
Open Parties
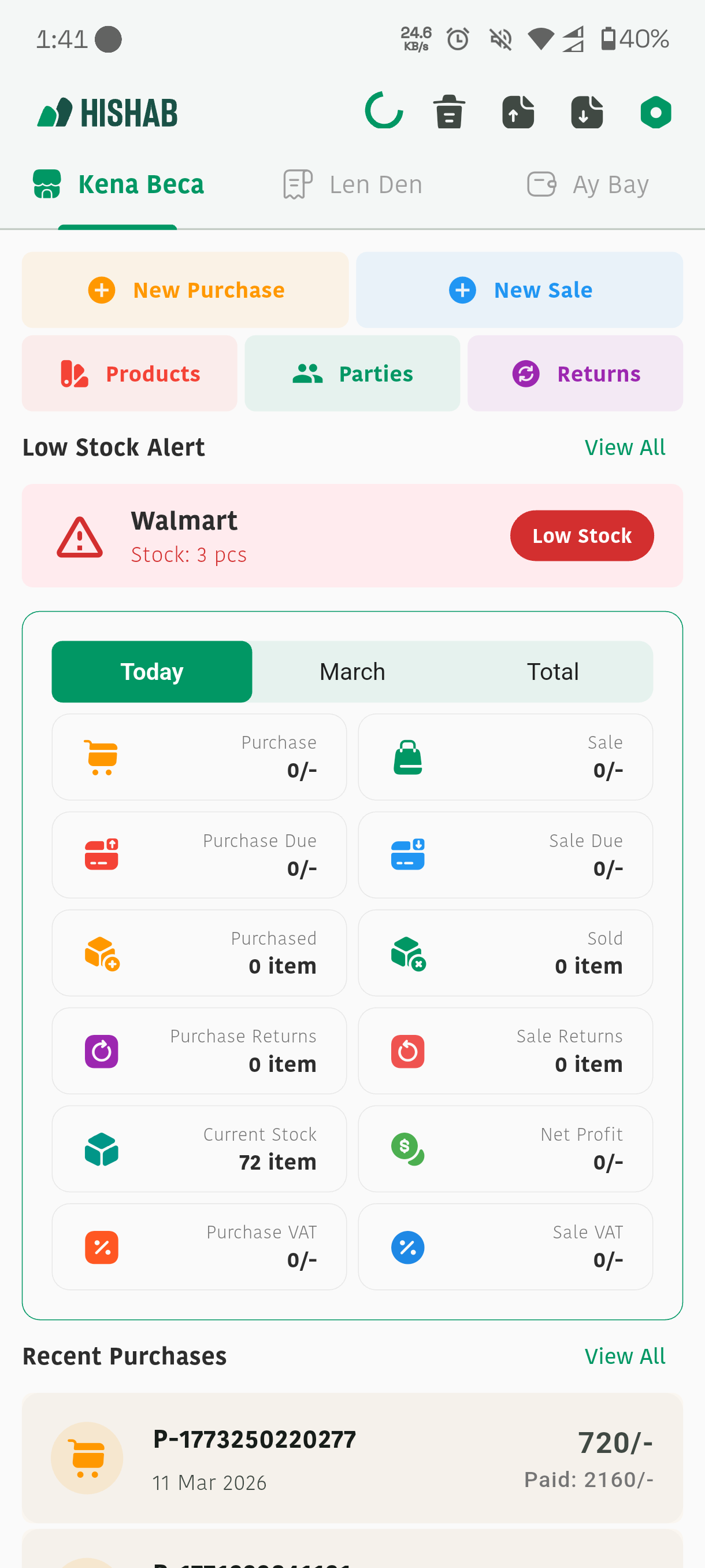pyautogui.click(x=352, y=373)
